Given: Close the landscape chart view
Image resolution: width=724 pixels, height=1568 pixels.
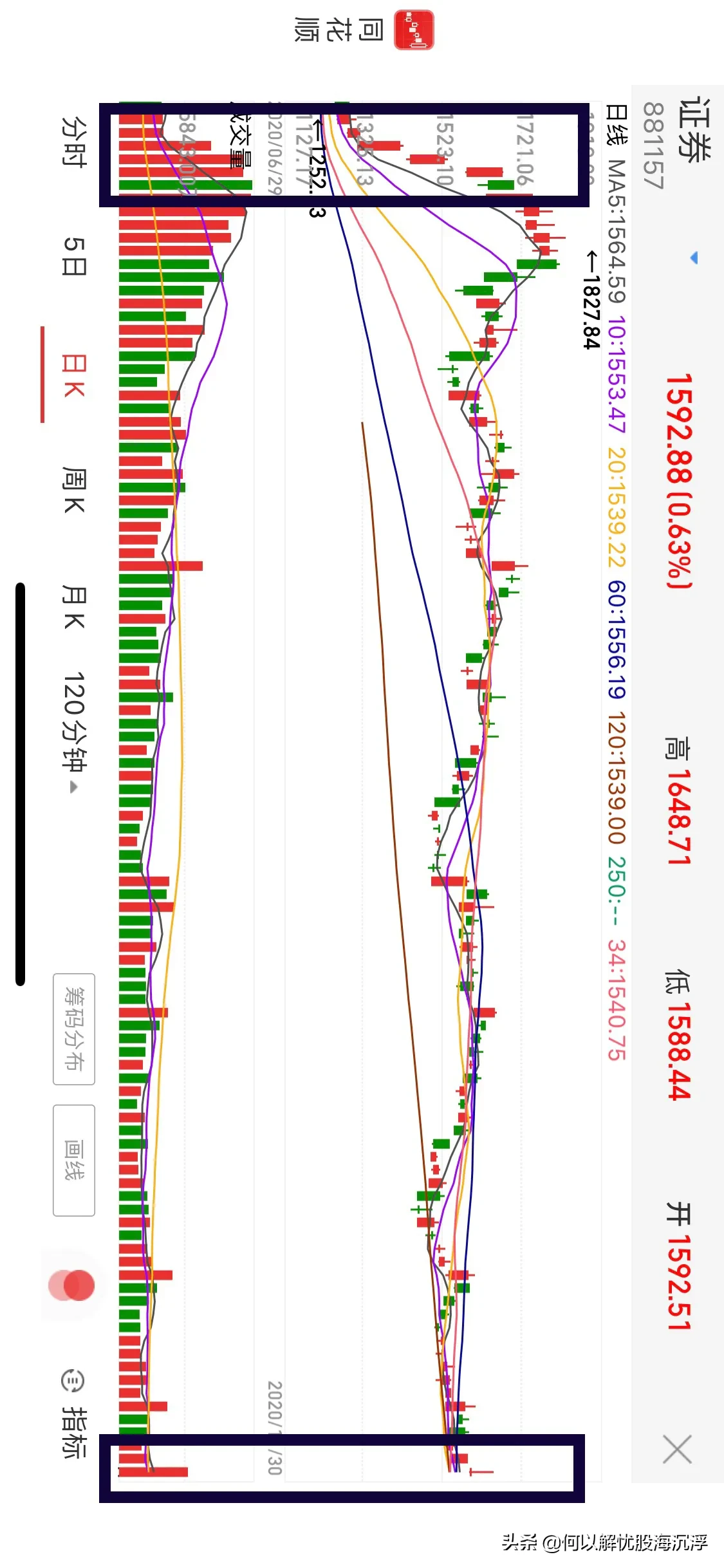Looking at the screenshot, I should click(677, 1449).
